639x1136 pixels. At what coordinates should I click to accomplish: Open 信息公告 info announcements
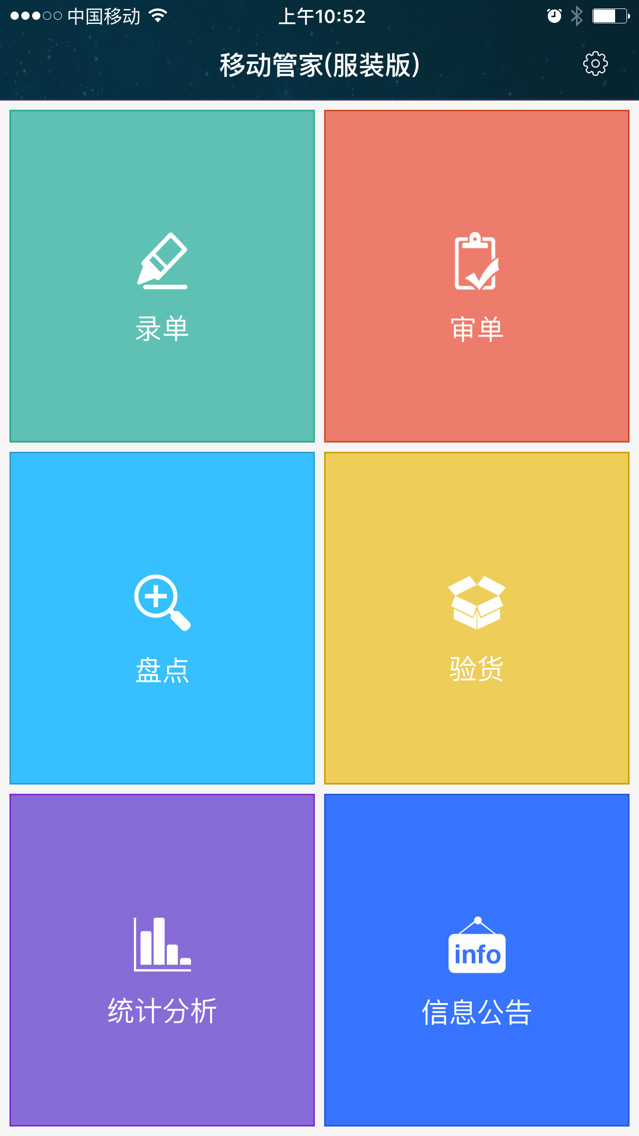tap(476, 960)
